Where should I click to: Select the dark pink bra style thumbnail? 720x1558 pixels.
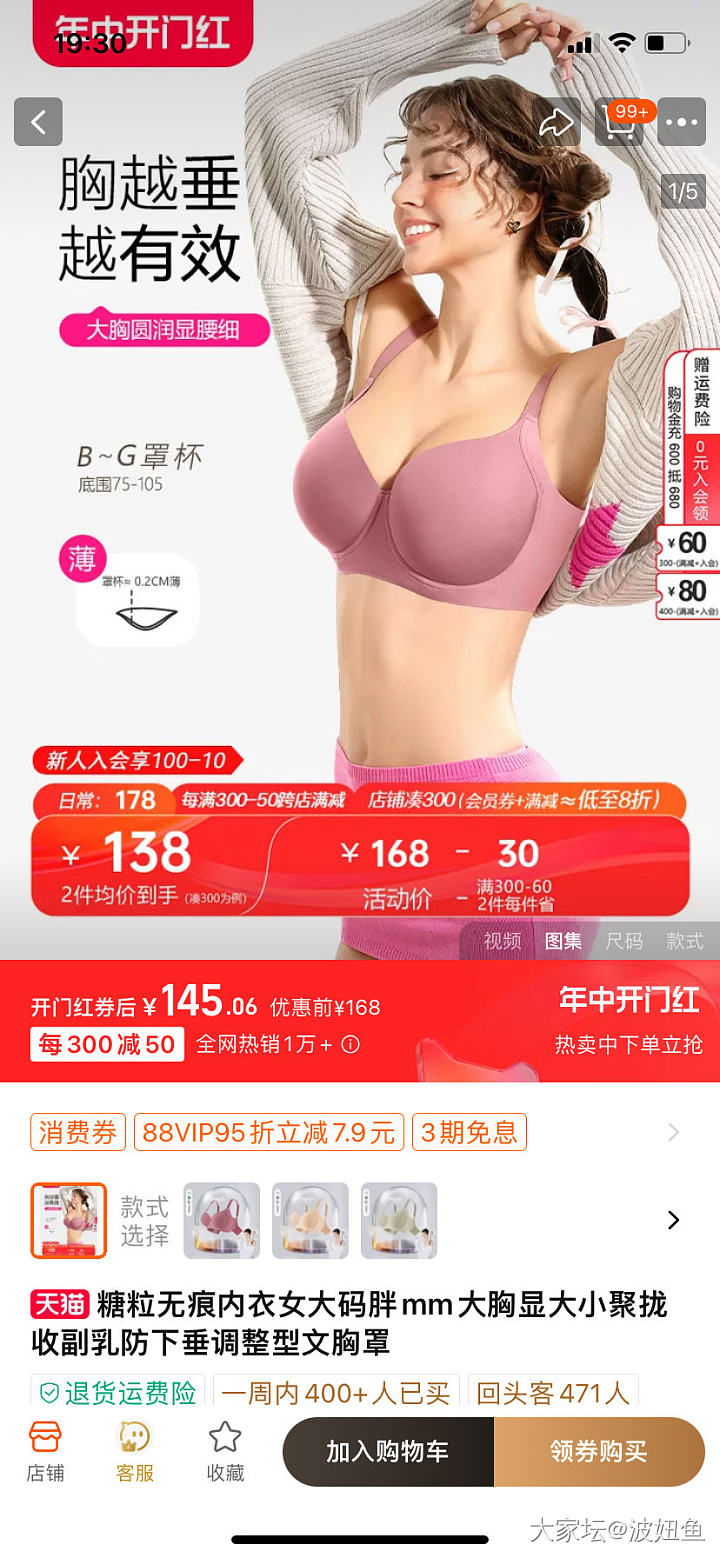221,1220
